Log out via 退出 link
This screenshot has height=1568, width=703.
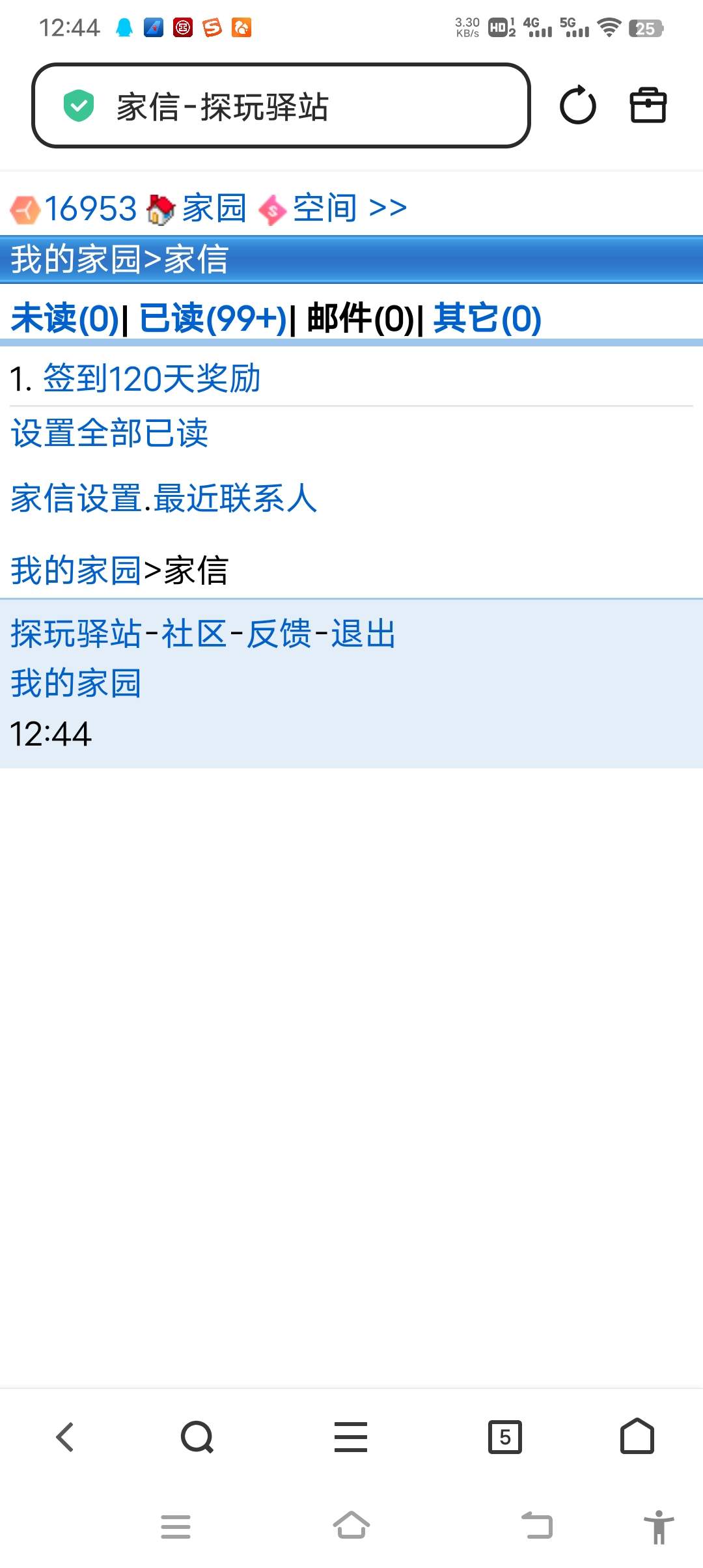tap(363, 634)
